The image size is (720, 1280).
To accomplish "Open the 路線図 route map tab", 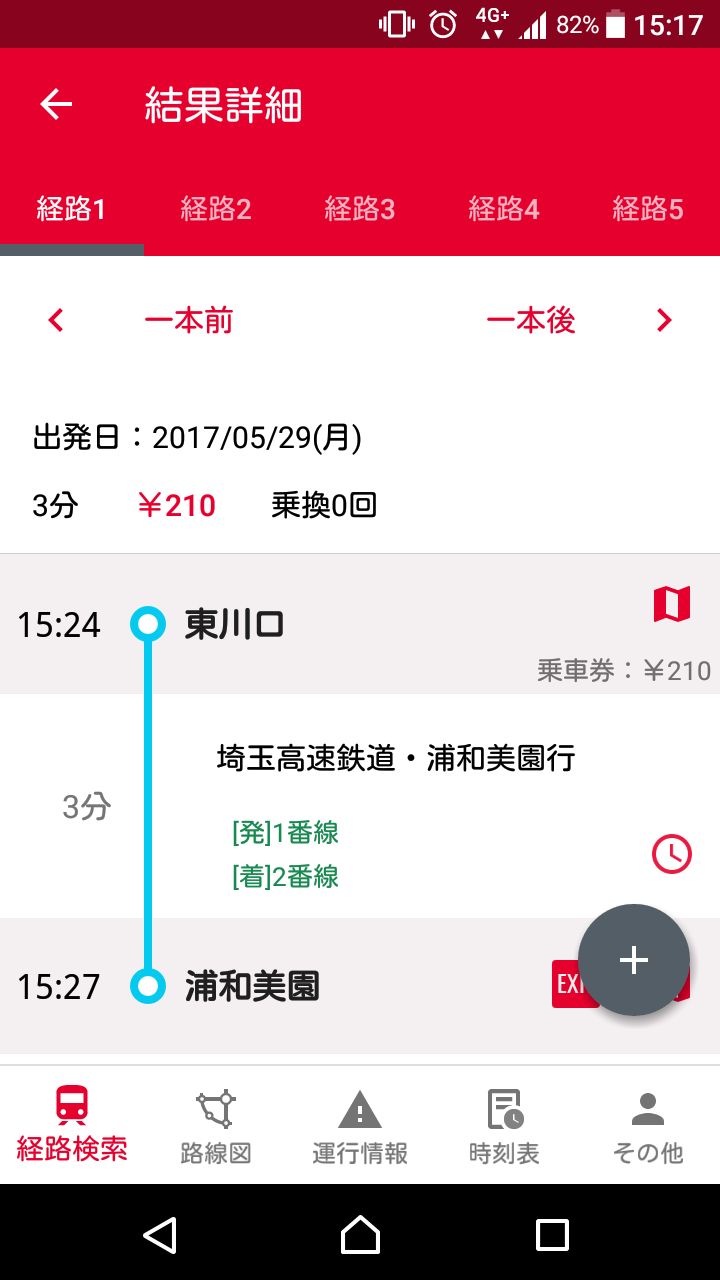I will pos(216,1125).
